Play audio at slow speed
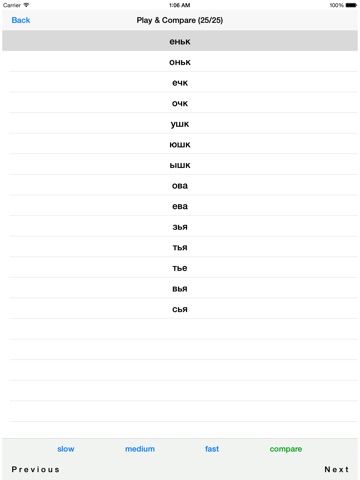360x480 pixels. (x=66, y=449)
